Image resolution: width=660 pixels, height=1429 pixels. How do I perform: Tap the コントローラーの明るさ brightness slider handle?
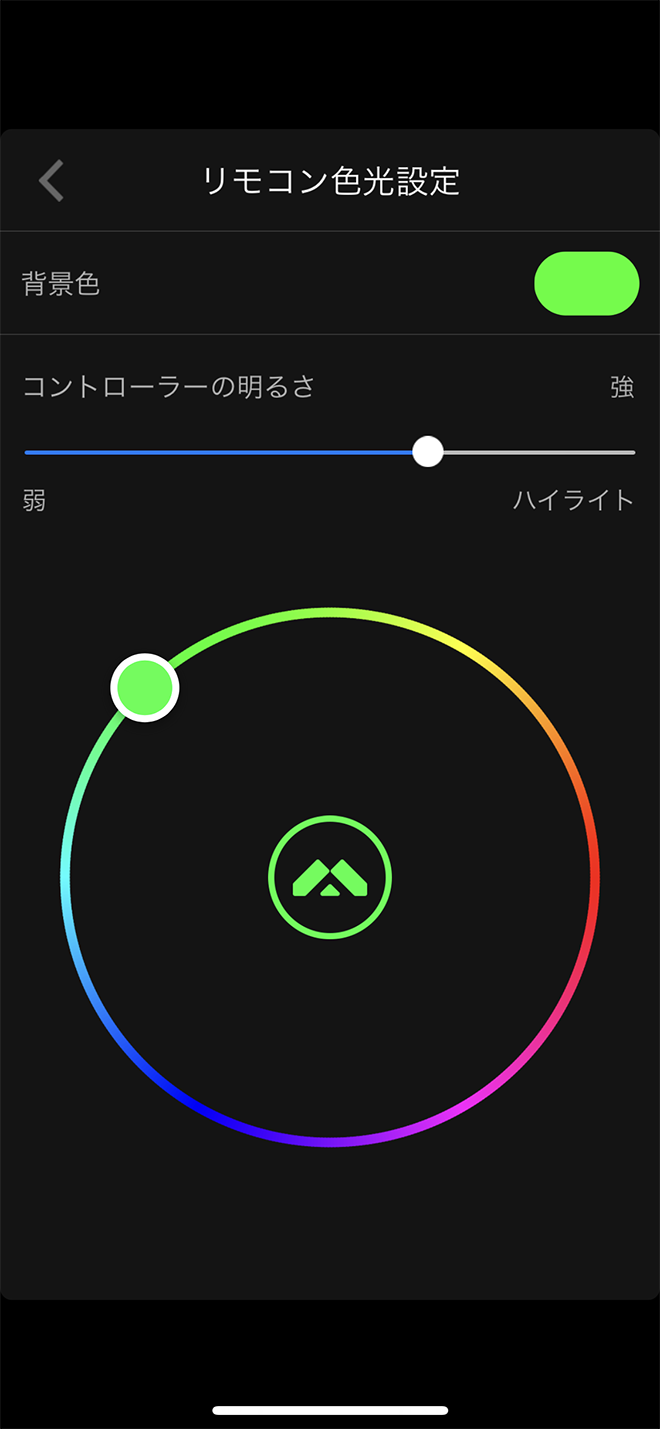point(428,452)
